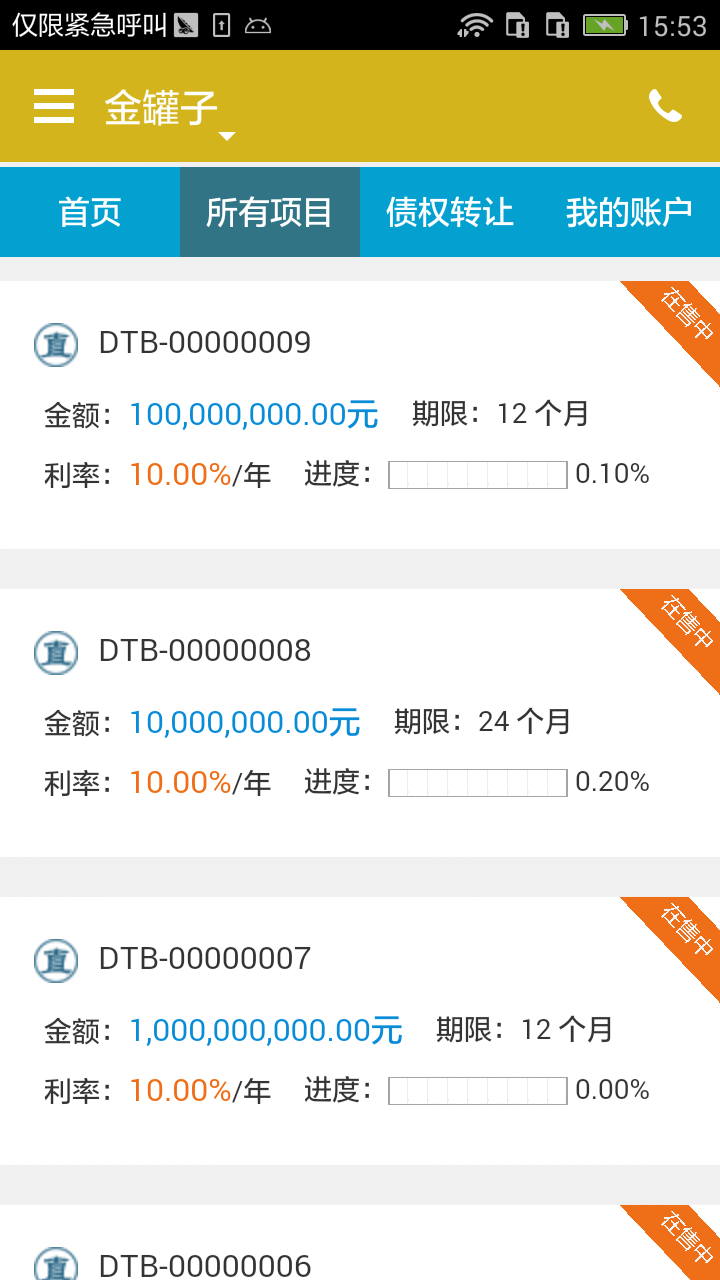Switch to the 首页 tab

coord(90,212)
